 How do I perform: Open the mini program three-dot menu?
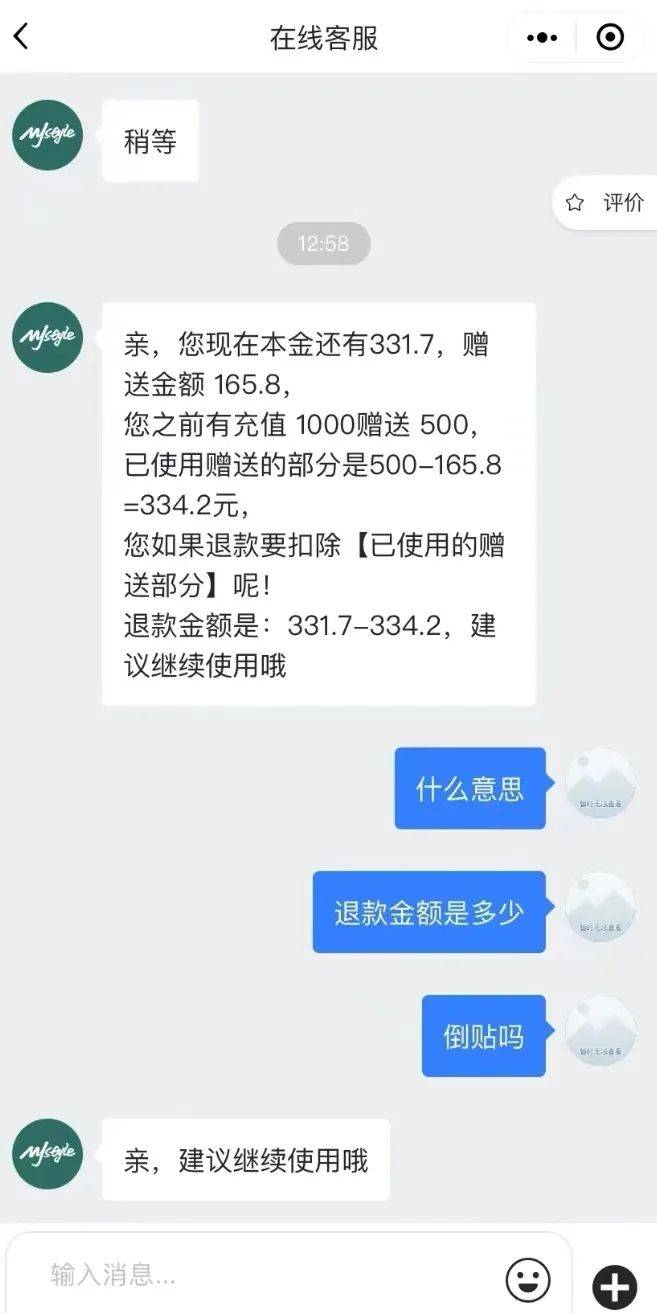(x=541, y=38)
